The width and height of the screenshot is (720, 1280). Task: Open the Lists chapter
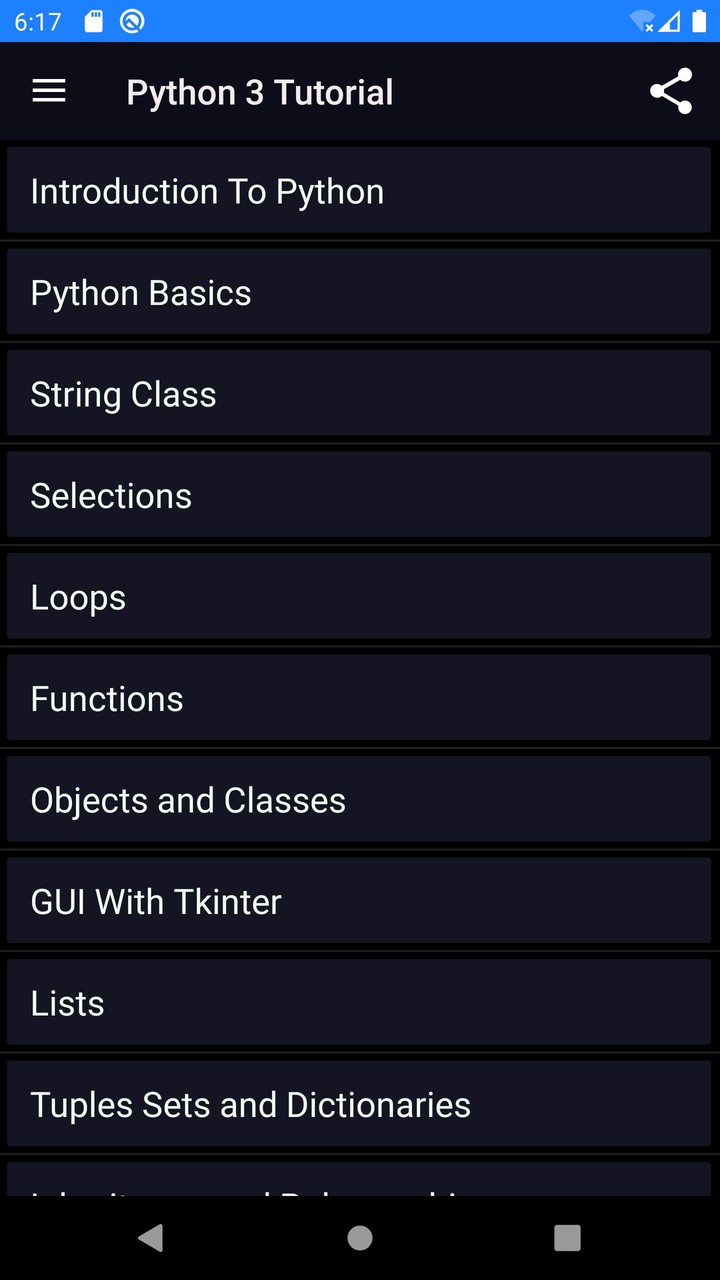tap(360, 1002)
